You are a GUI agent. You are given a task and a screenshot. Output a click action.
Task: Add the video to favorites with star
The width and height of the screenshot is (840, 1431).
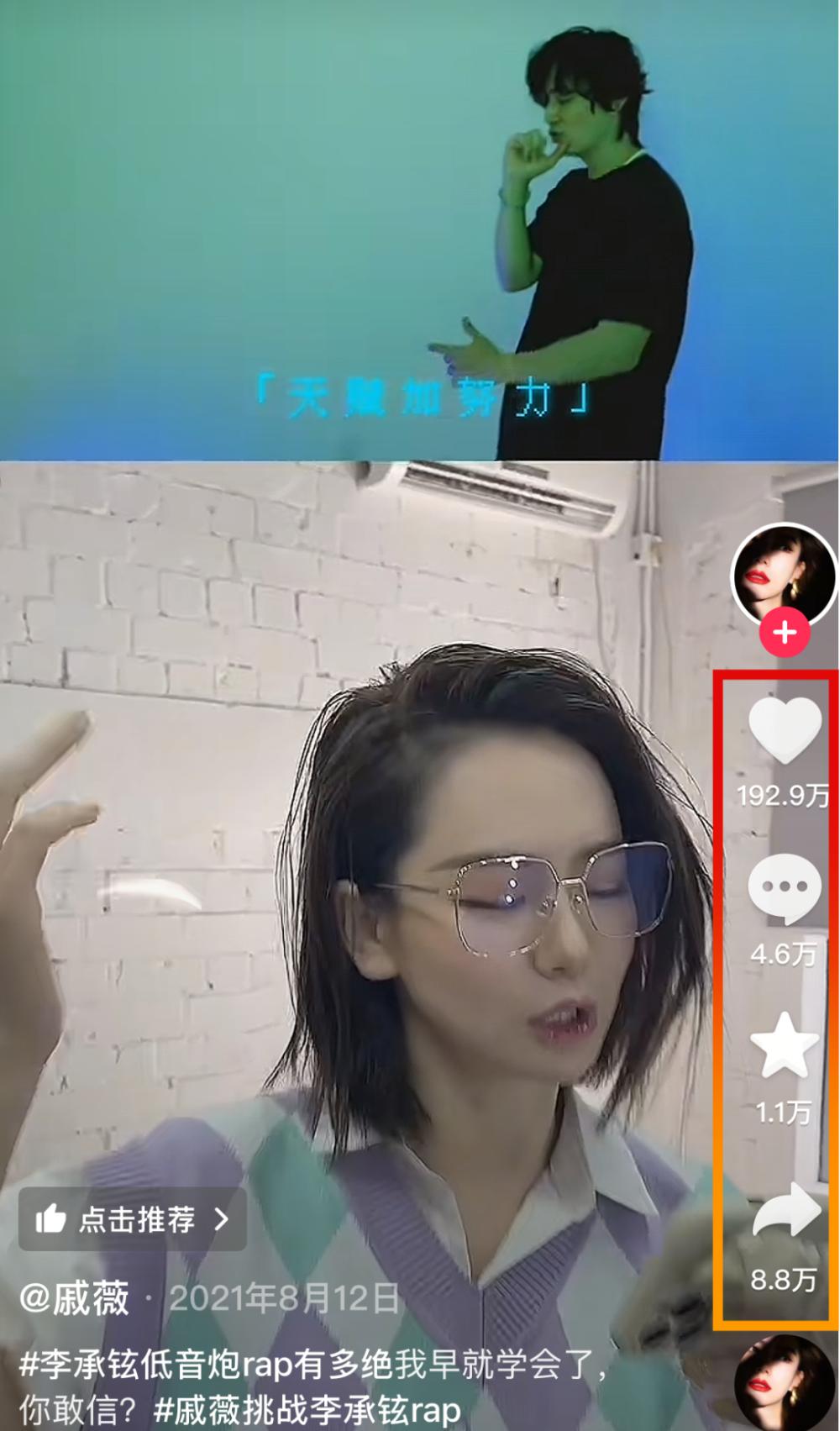784,1045
